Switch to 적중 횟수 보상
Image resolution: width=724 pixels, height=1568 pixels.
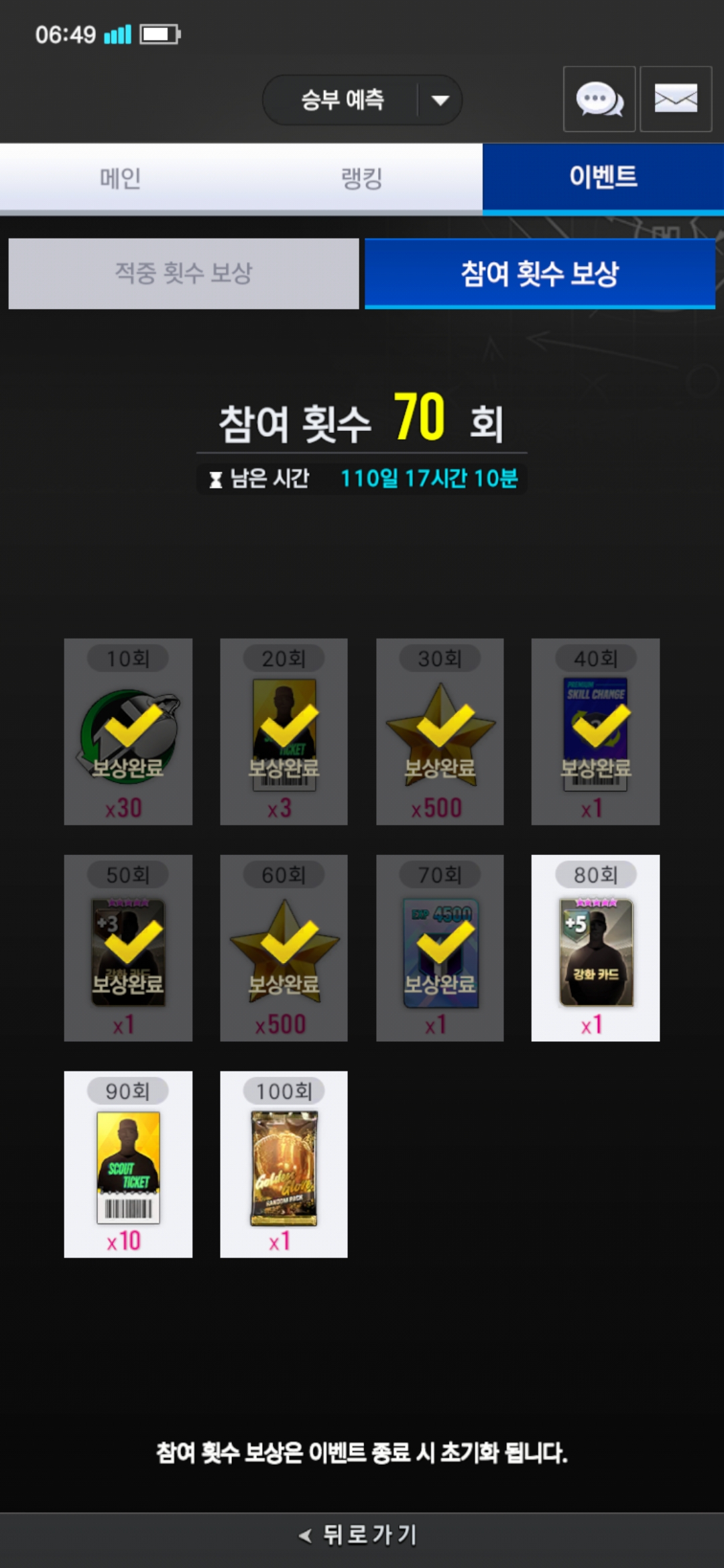(x=184, y=273)
